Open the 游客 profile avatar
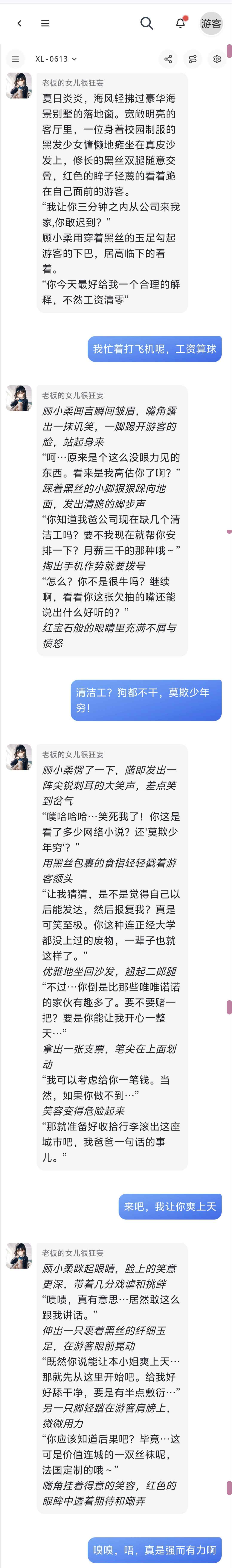The height and width of the screenshot is (1568, 232). tap(211, 23)
